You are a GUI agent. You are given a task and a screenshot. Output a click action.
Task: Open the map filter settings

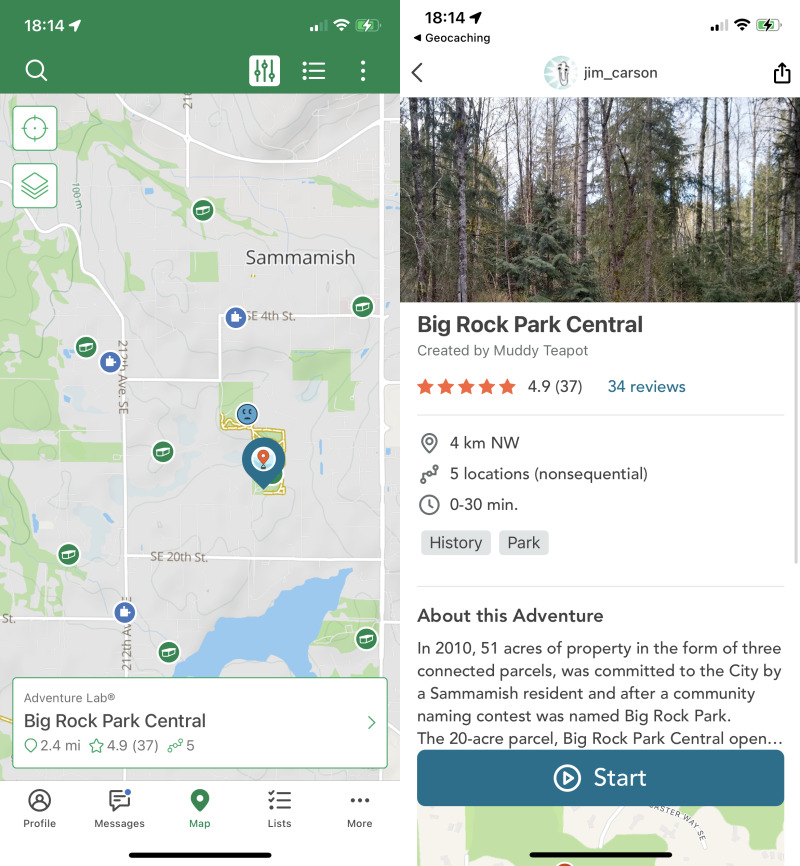265,70
